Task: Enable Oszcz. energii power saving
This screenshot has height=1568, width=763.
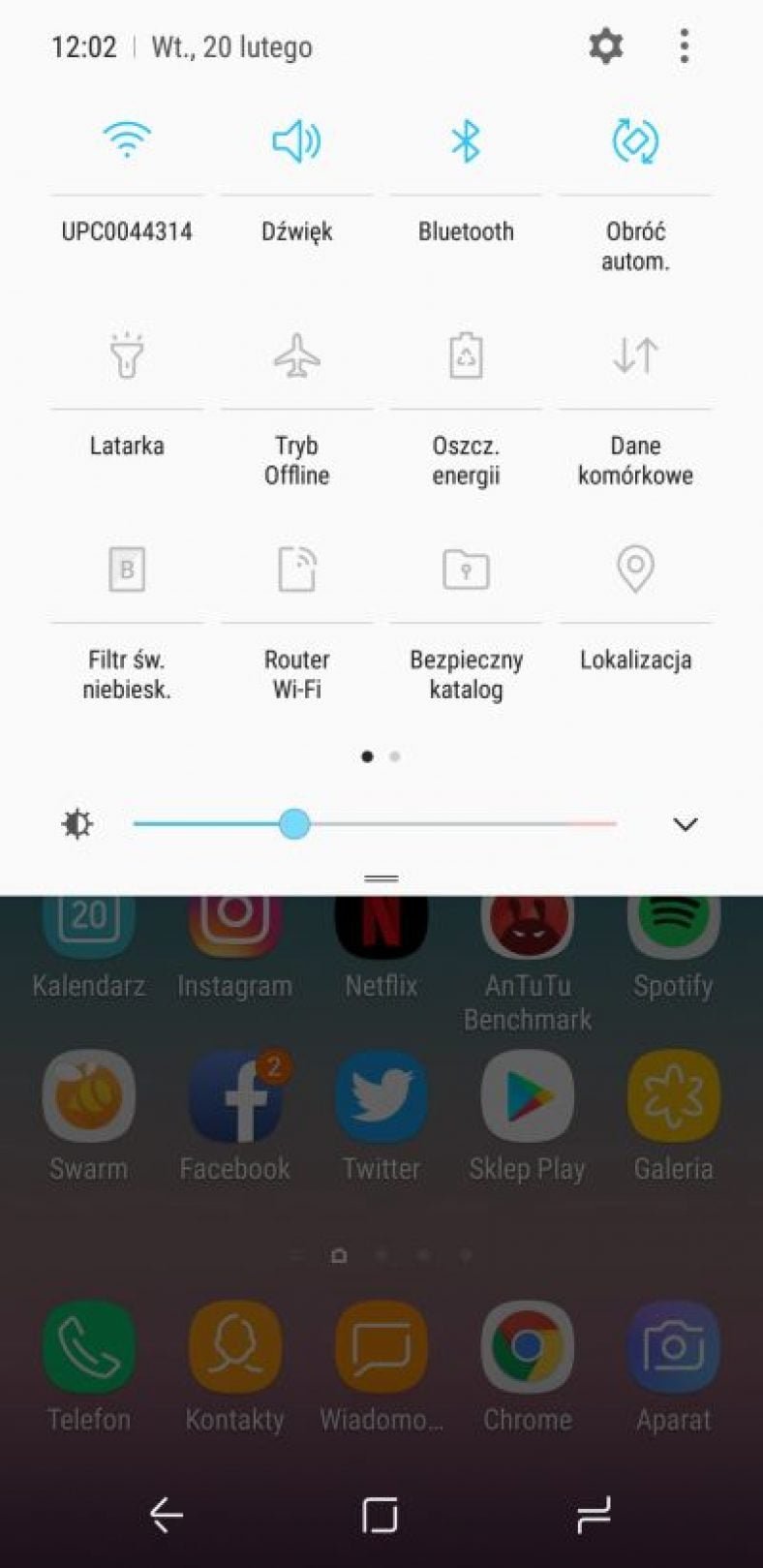Action: tap(466, 355)
